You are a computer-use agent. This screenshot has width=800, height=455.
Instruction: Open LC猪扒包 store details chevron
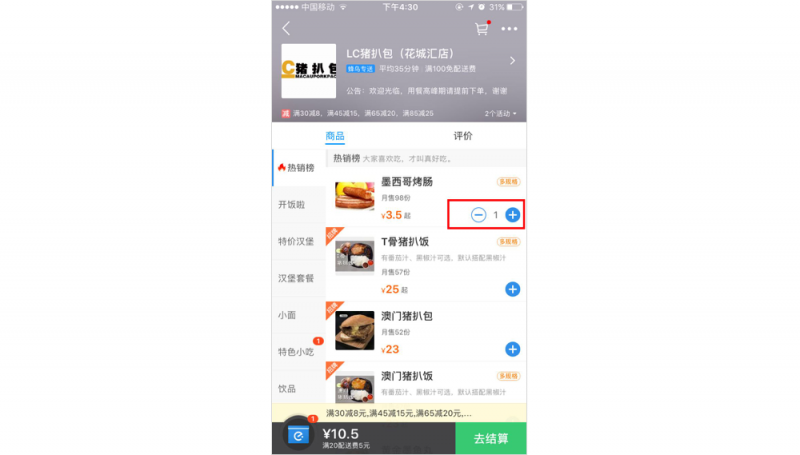click(x=512, y=61)
